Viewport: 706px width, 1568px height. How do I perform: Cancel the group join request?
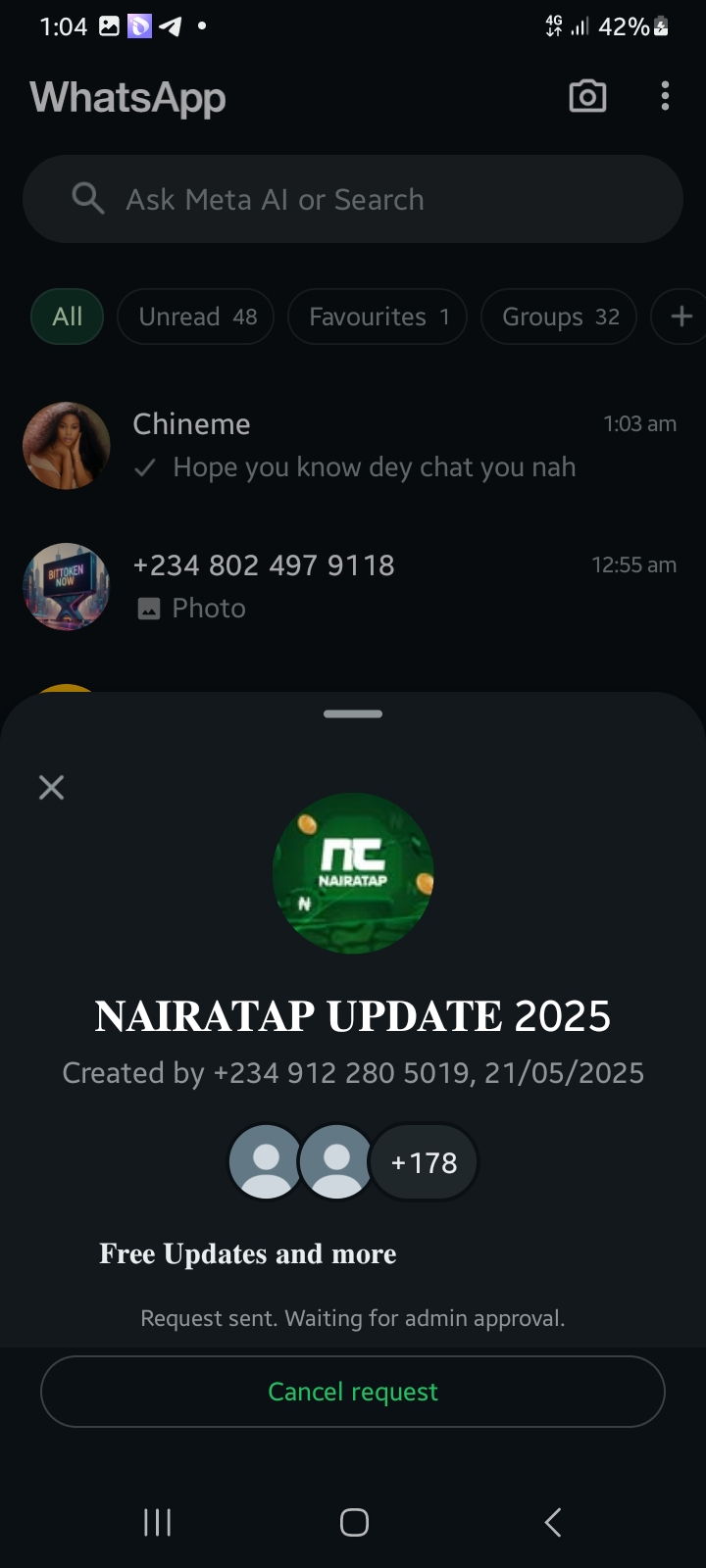(x=353, y=1392)
